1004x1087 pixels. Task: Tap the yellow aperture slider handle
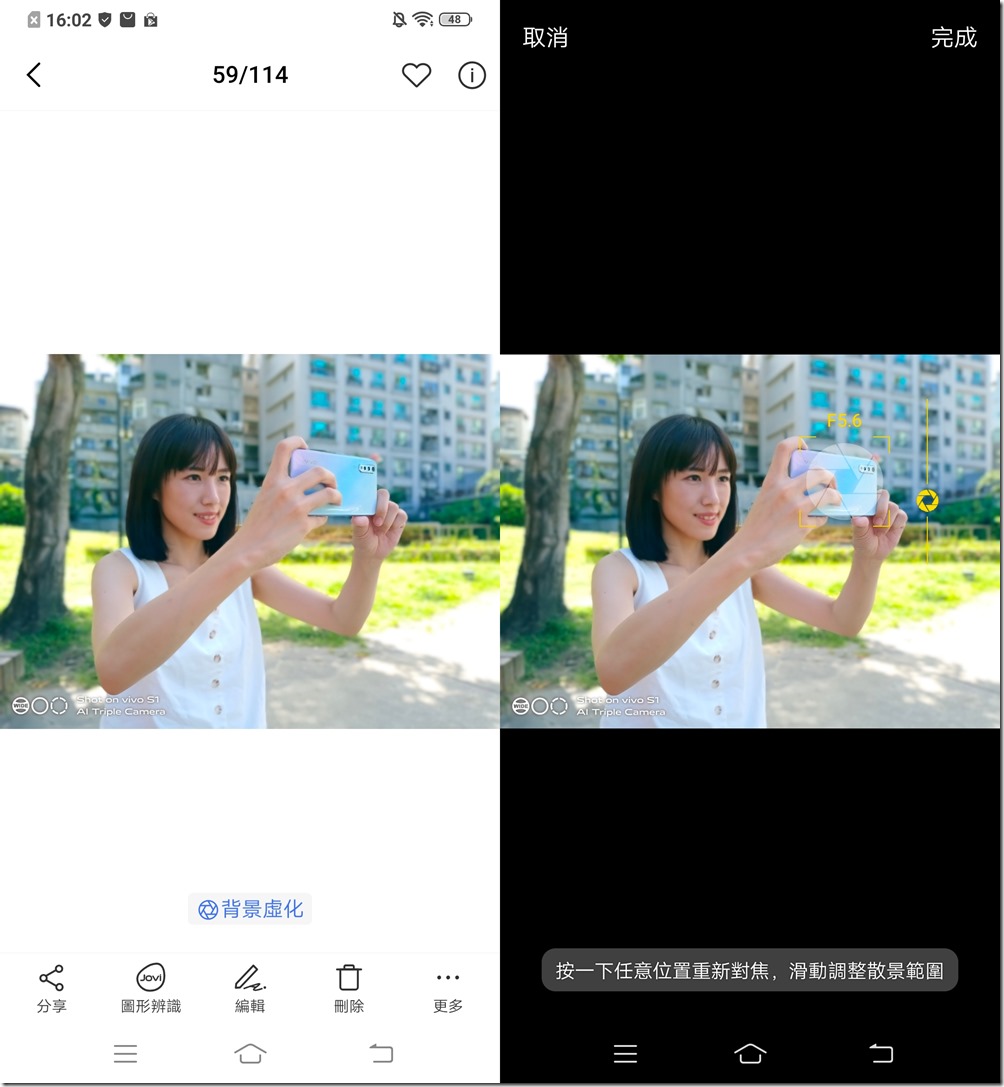click(927, 500)
